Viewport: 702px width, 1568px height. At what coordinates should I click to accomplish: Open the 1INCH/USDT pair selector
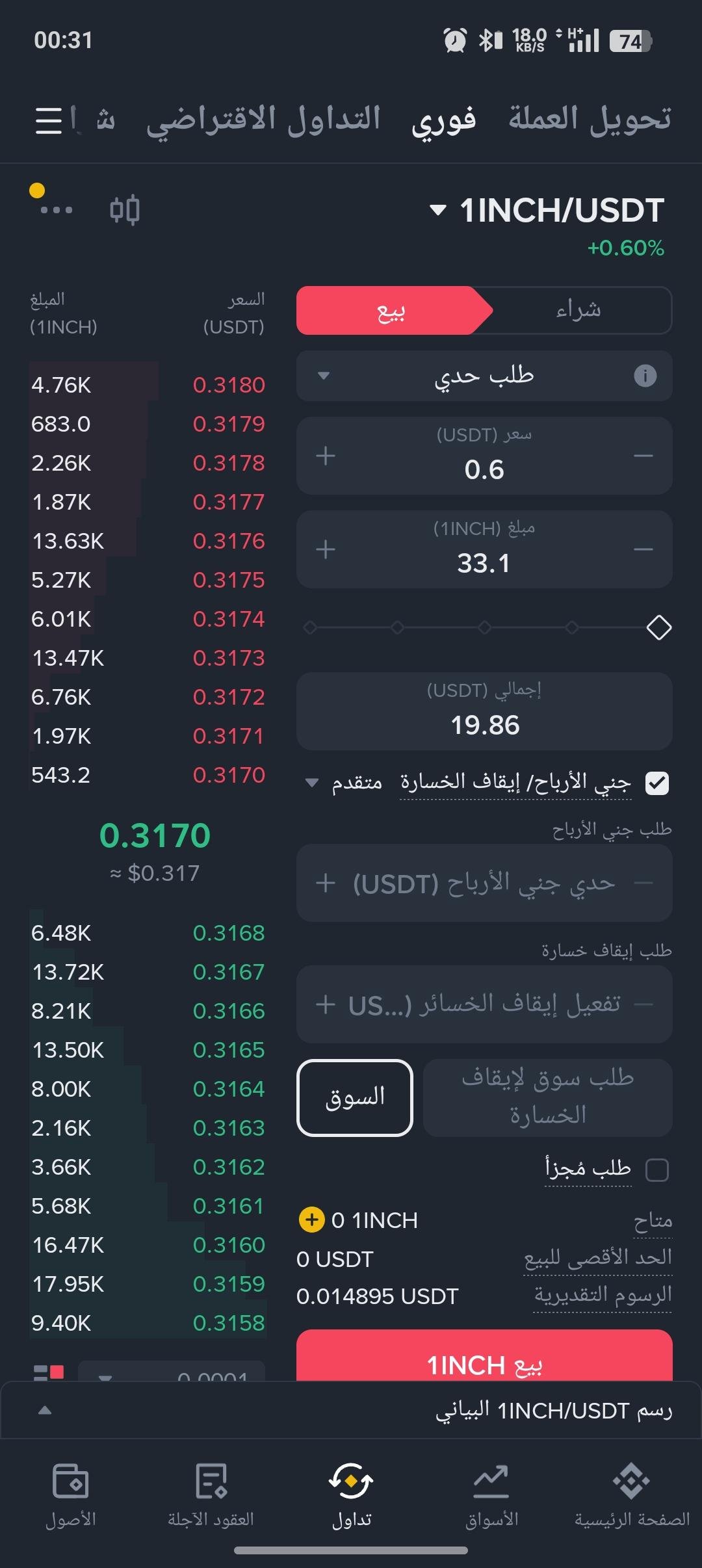coord(547,211)
